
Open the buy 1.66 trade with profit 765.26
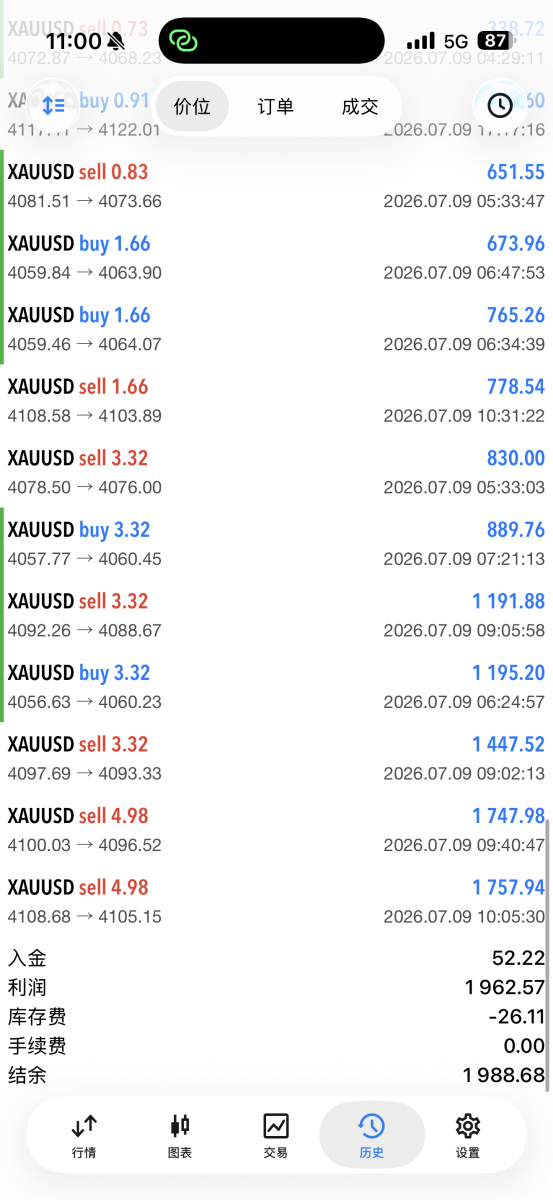coord(276,329)
